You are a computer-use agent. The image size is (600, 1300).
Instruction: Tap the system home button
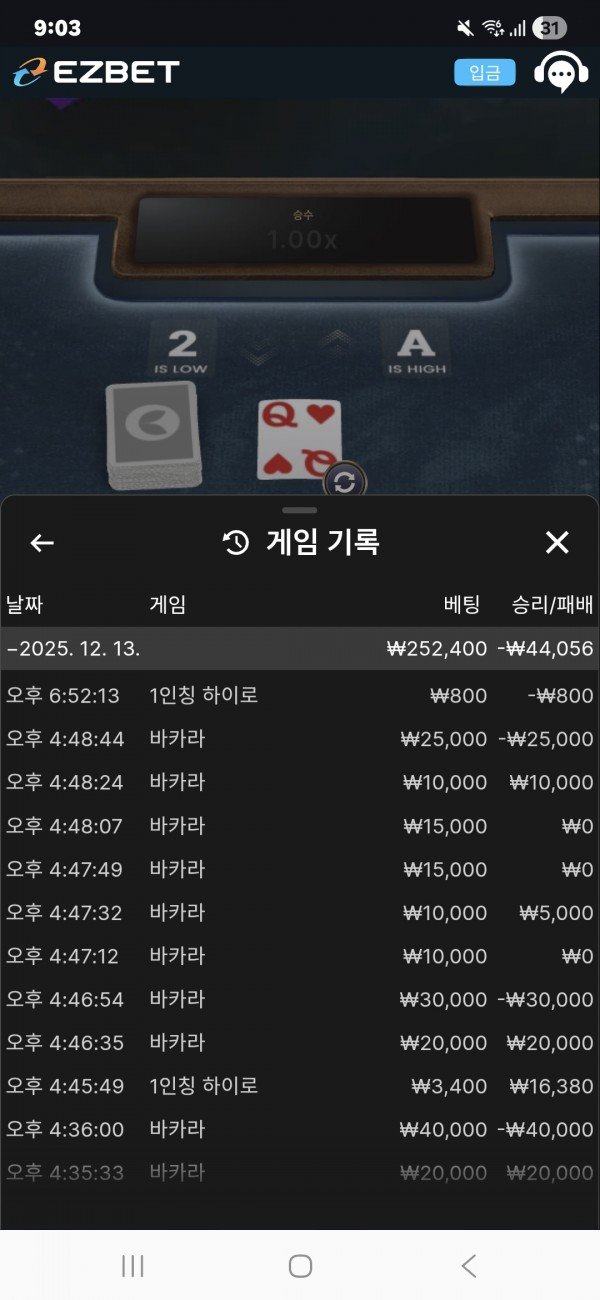coord(300,1266)
